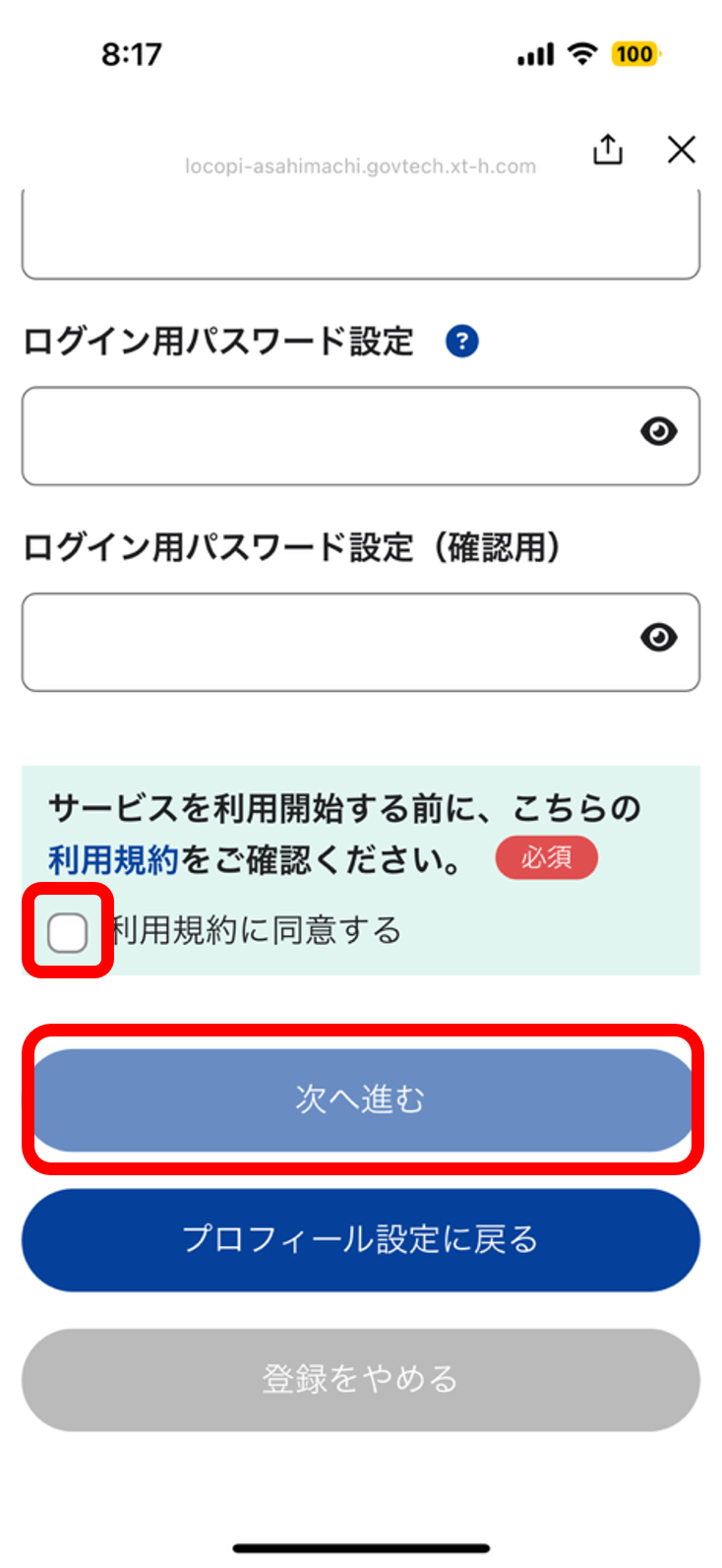Go back via プロフィール設定に戻る
Screen dimensions: 722x1568
pyautogui.click(x=361, y=1240)
